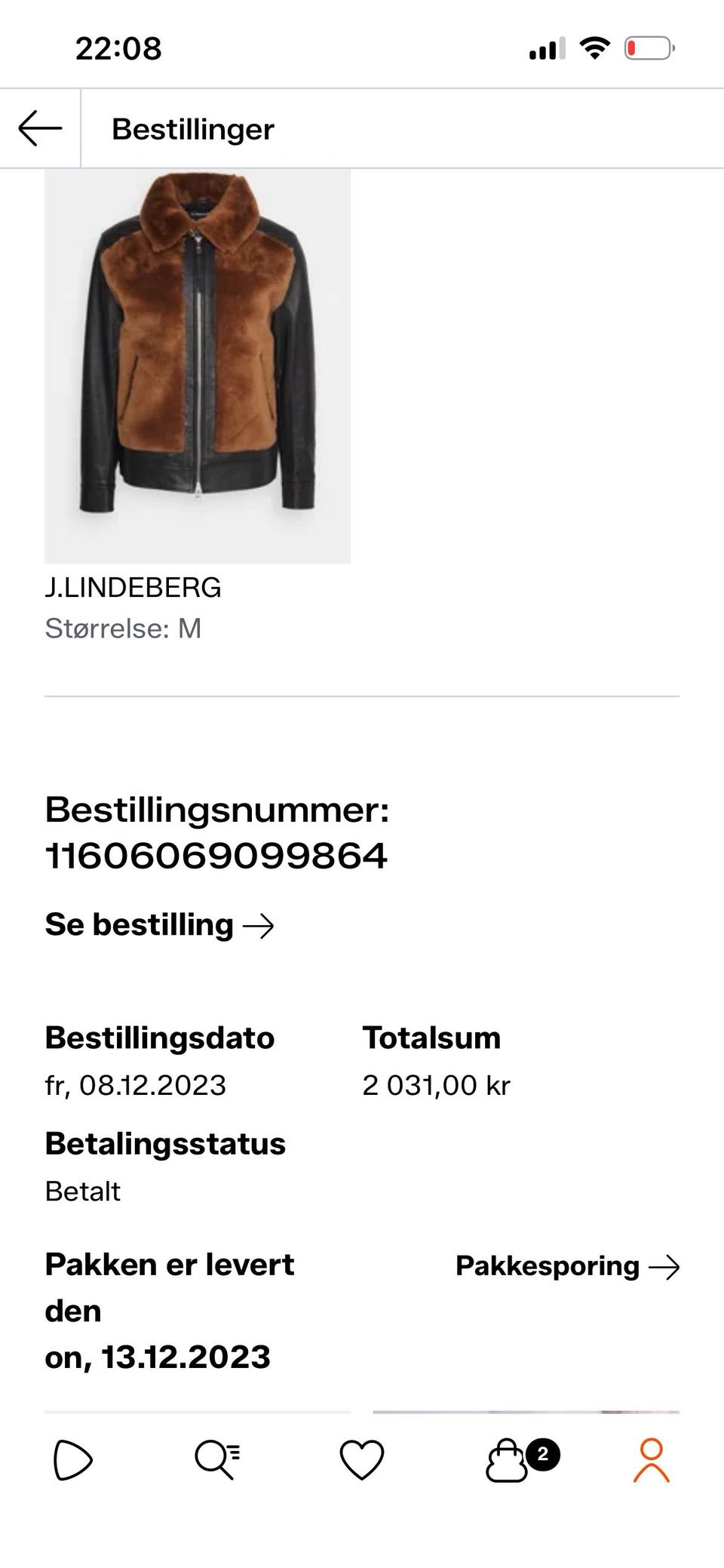Open the search and categories tab

pos(217,1460)
